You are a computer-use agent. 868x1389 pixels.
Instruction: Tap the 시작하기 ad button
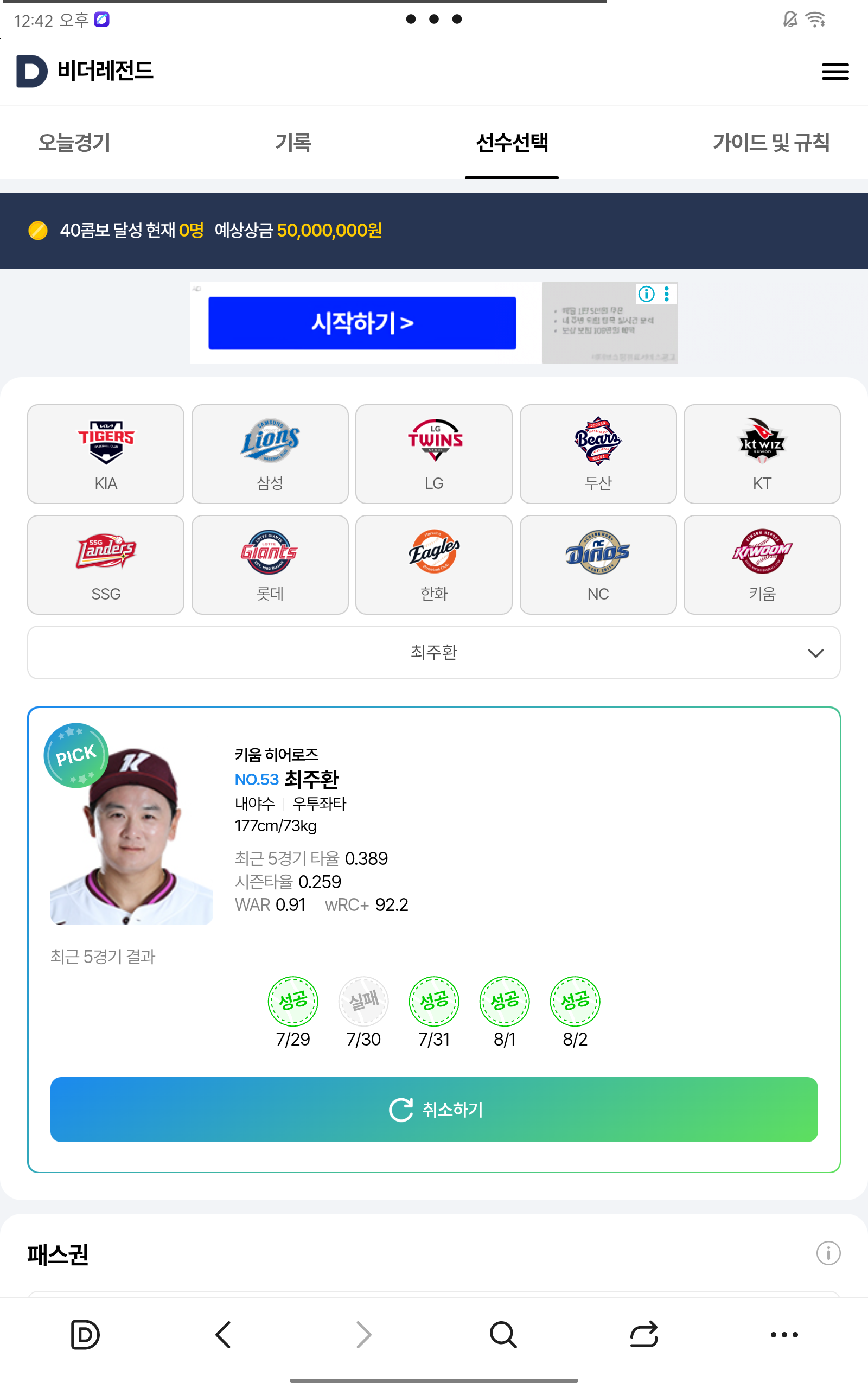362,323
